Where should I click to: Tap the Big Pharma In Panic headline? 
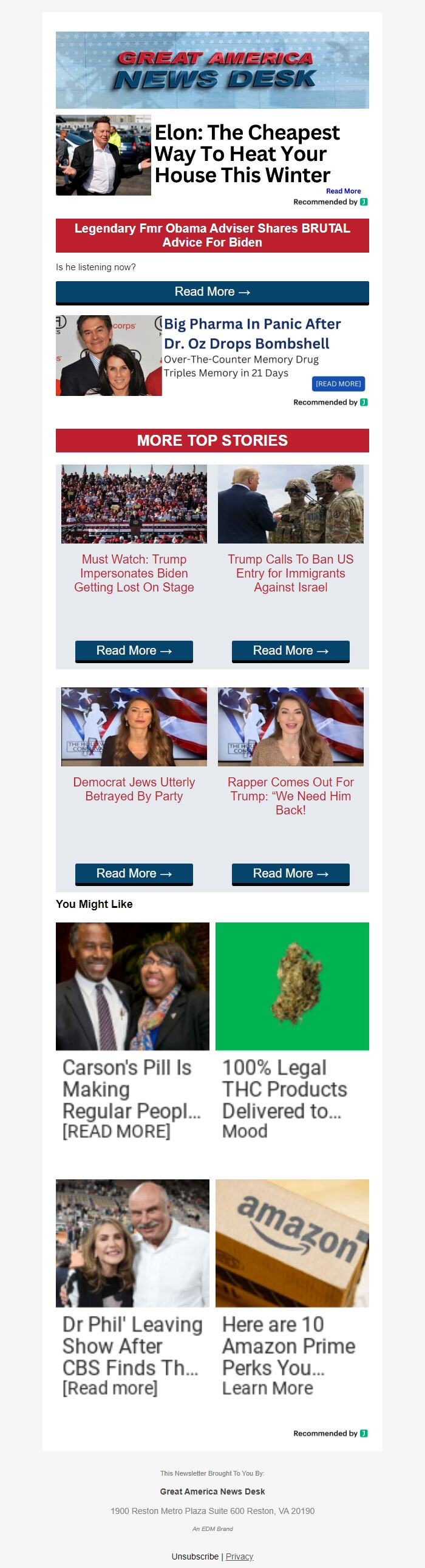252,333
